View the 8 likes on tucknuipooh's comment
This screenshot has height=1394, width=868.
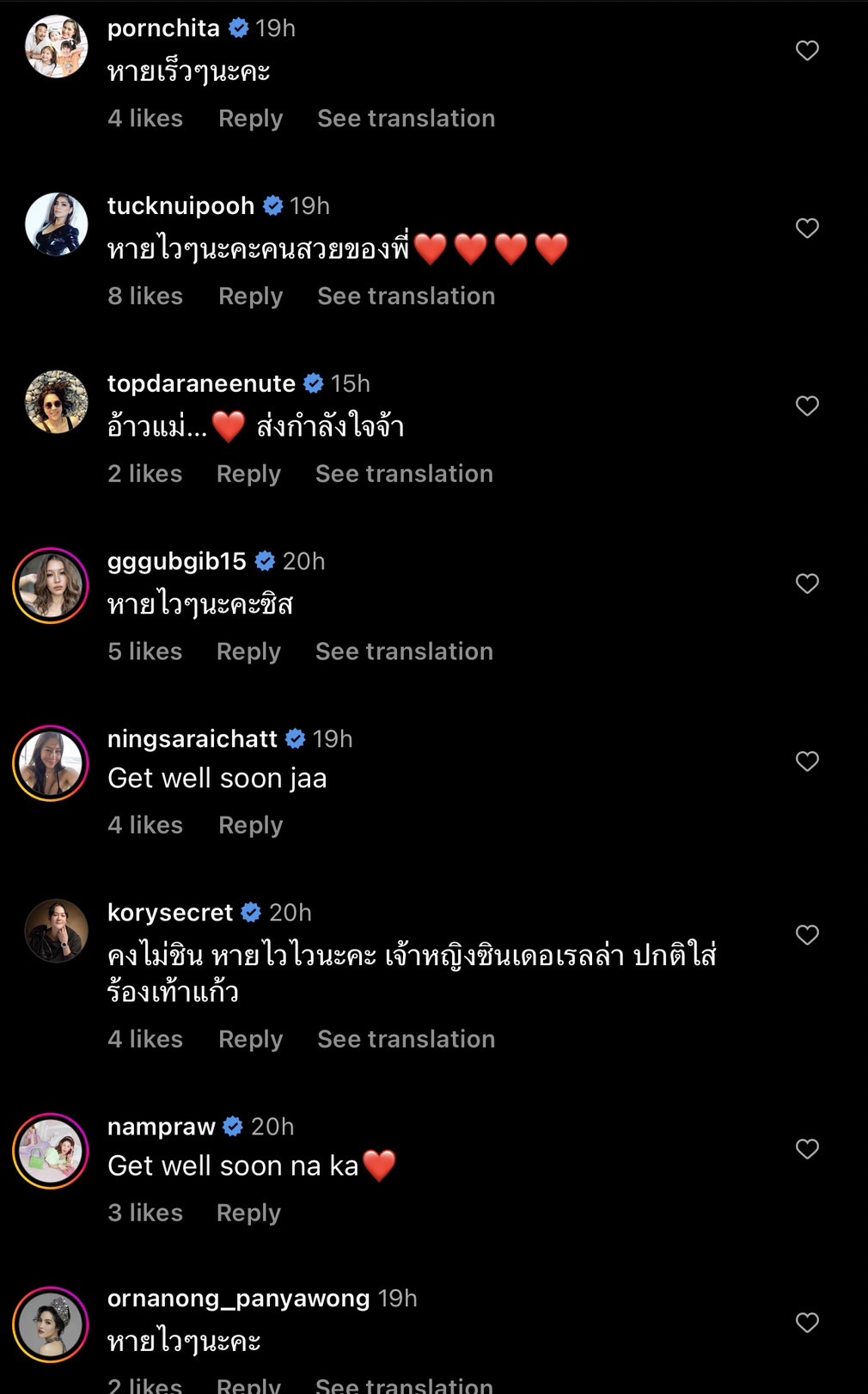(x=145, y=296)
